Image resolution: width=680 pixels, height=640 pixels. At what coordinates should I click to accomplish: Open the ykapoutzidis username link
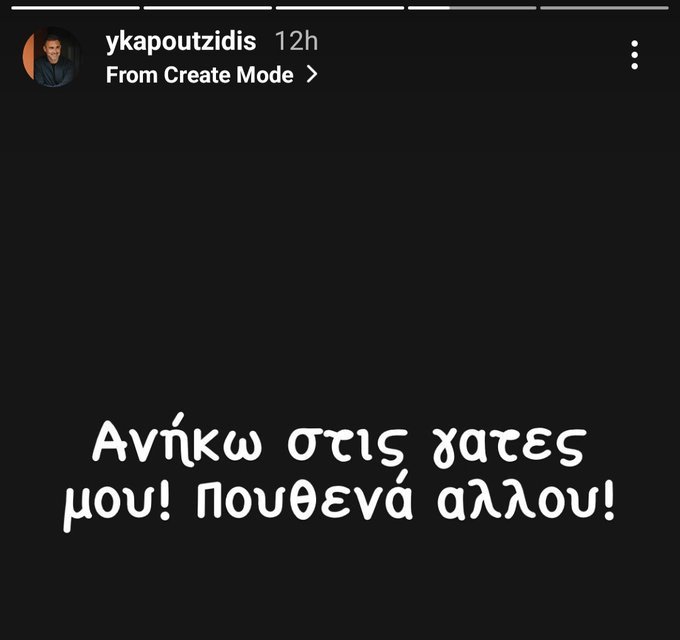[x=180, y=42]
